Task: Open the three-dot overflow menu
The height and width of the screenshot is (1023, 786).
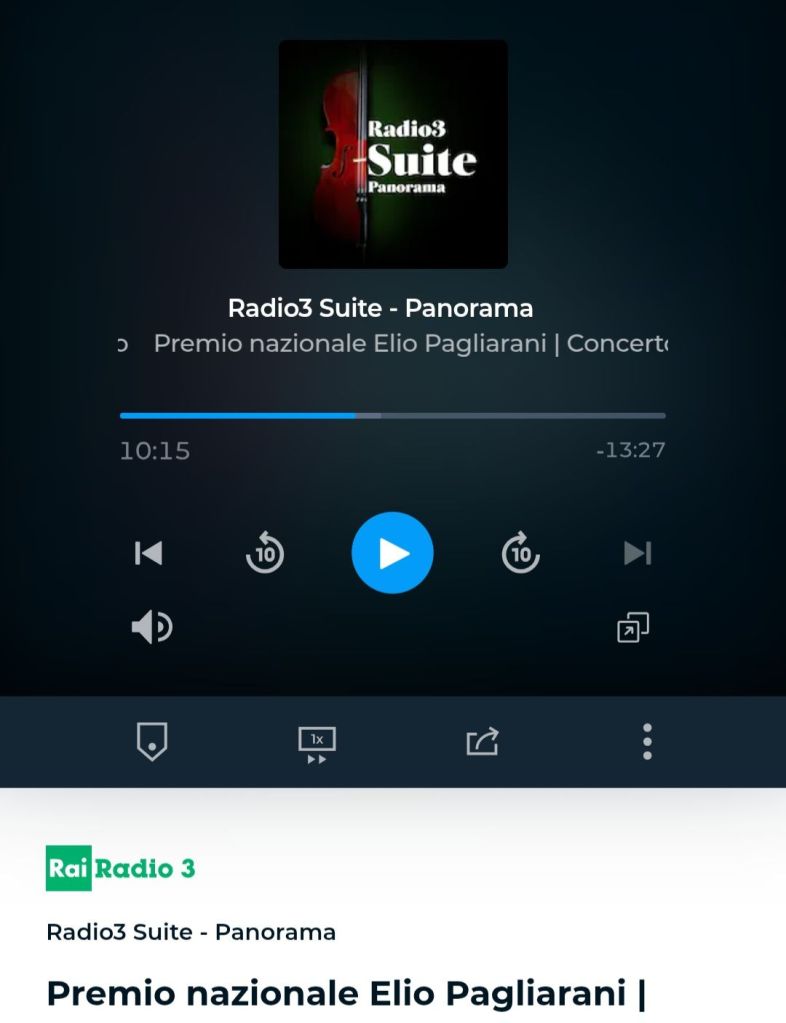Action: pyautogui.click(x=647, y=742)
